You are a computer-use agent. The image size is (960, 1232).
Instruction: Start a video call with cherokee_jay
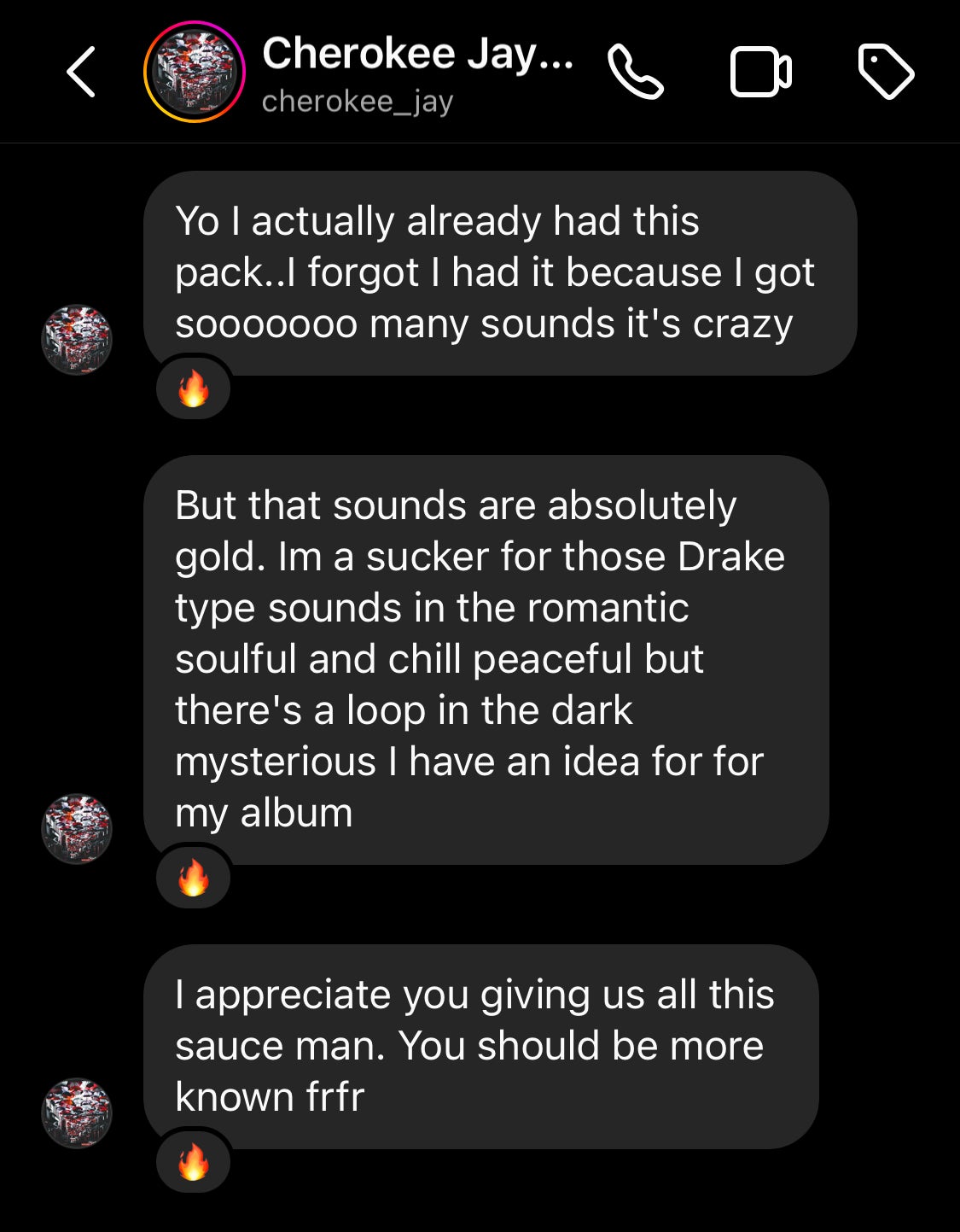(x=760, y=73)
